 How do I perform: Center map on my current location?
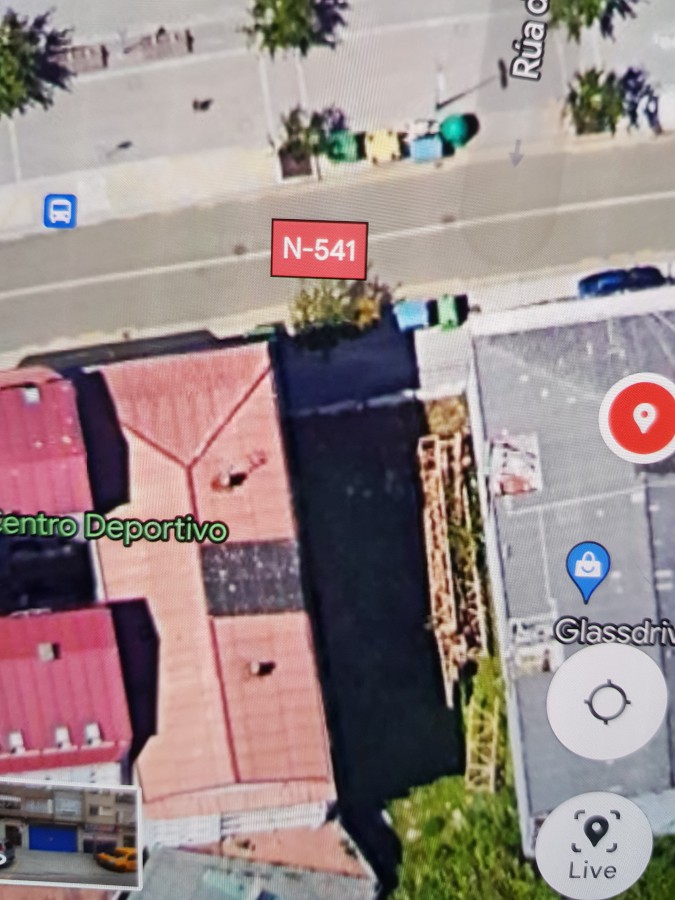coord(607,701)
